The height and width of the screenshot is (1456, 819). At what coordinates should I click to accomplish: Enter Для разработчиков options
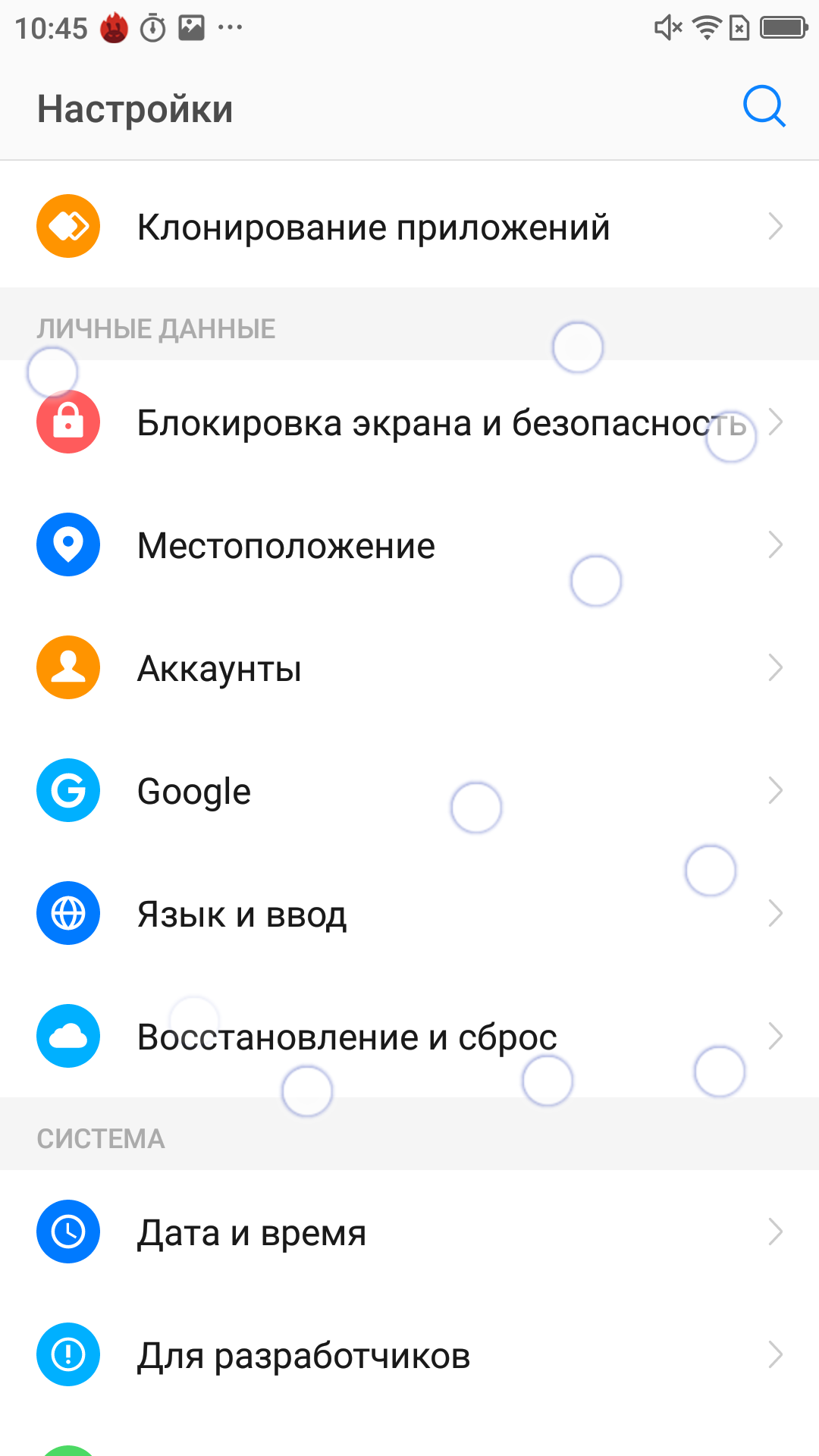(x=409, y=1354)
